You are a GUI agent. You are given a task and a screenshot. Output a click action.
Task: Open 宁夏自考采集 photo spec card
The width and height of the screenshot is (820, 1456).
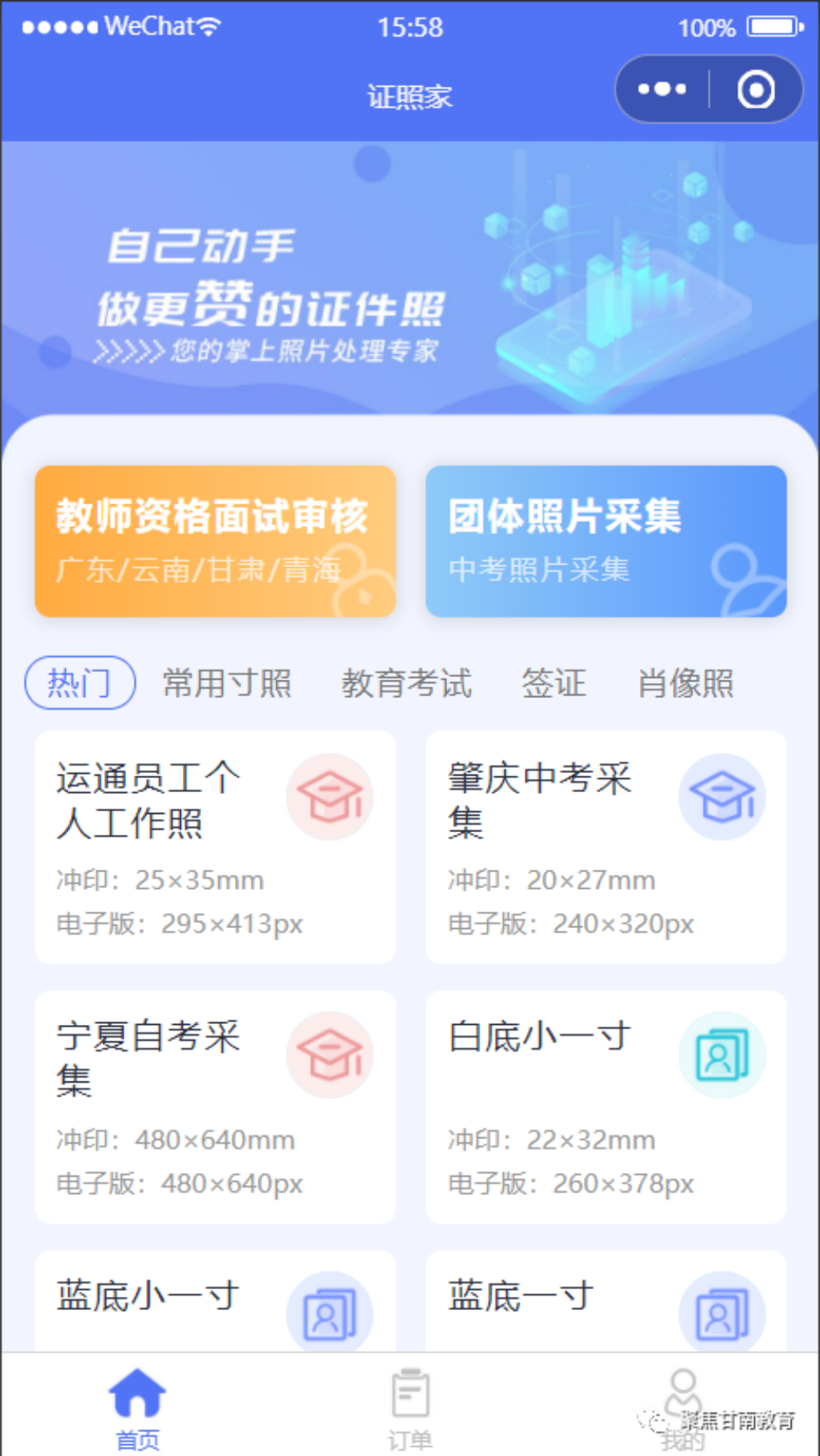coord(215,1107)
